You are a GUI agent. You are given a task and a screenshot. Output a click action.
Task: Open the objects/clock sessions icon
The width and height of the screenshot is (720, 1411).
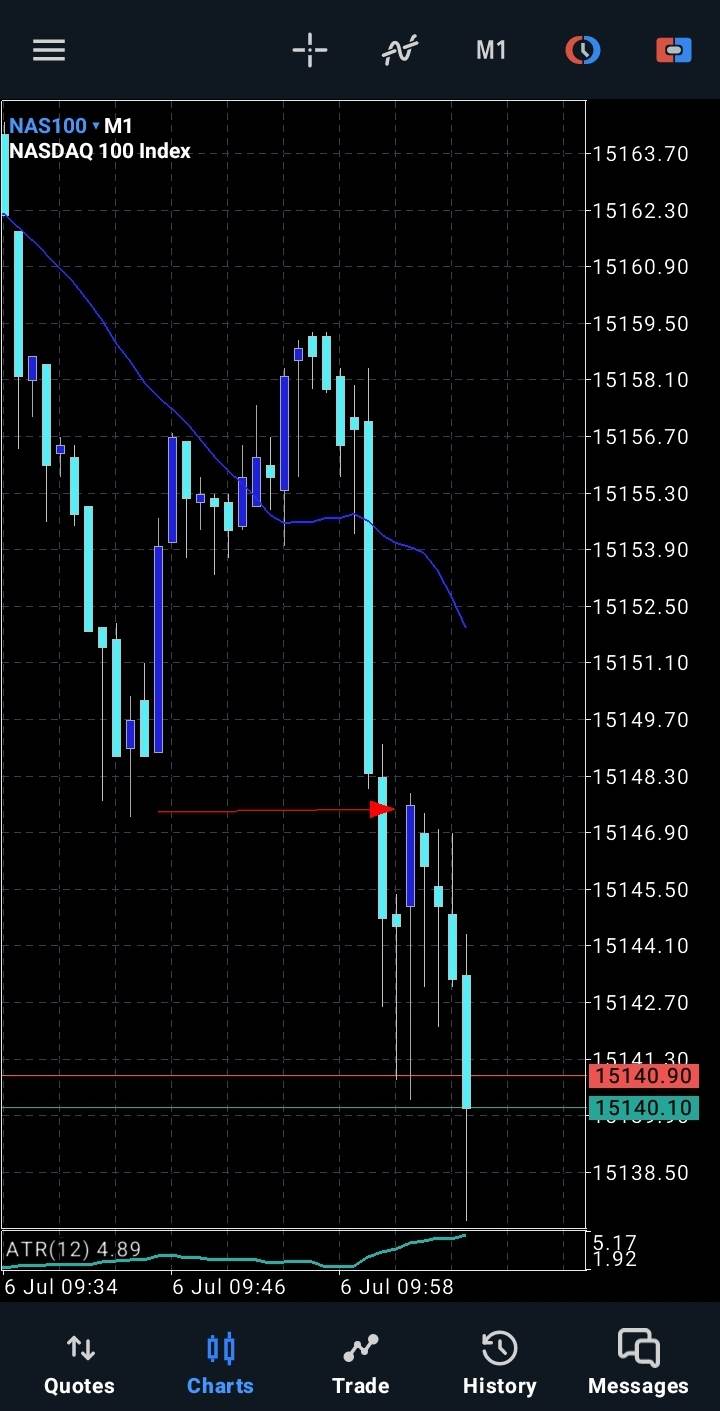click(583, 50)
